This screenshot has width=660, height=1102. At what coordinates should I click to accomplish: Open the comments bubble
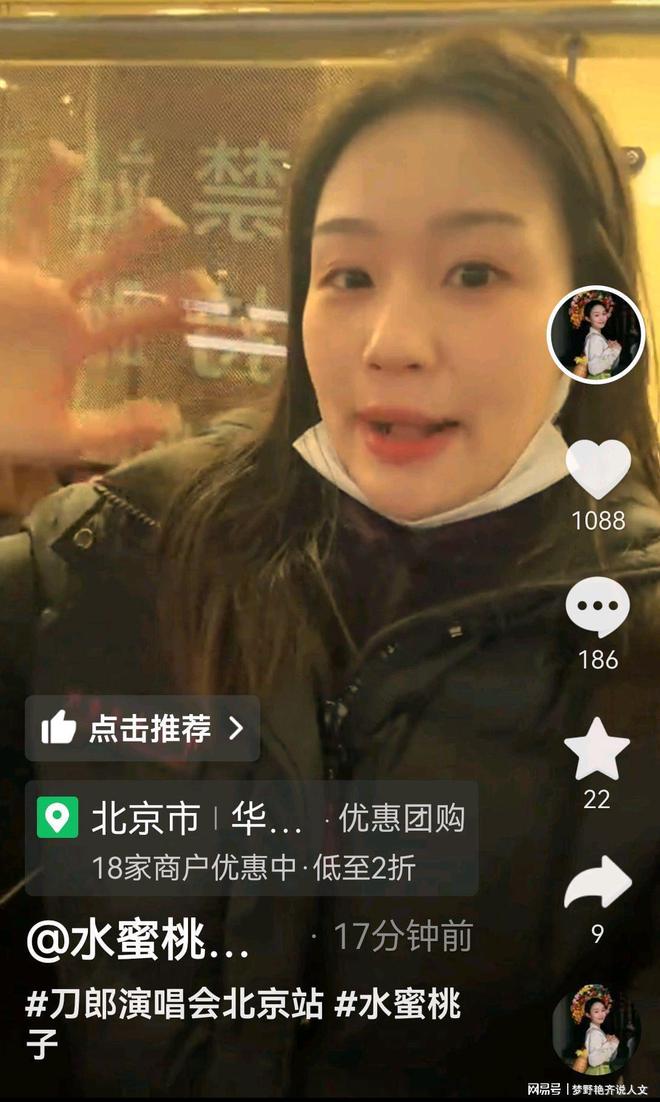coord(598,608)
